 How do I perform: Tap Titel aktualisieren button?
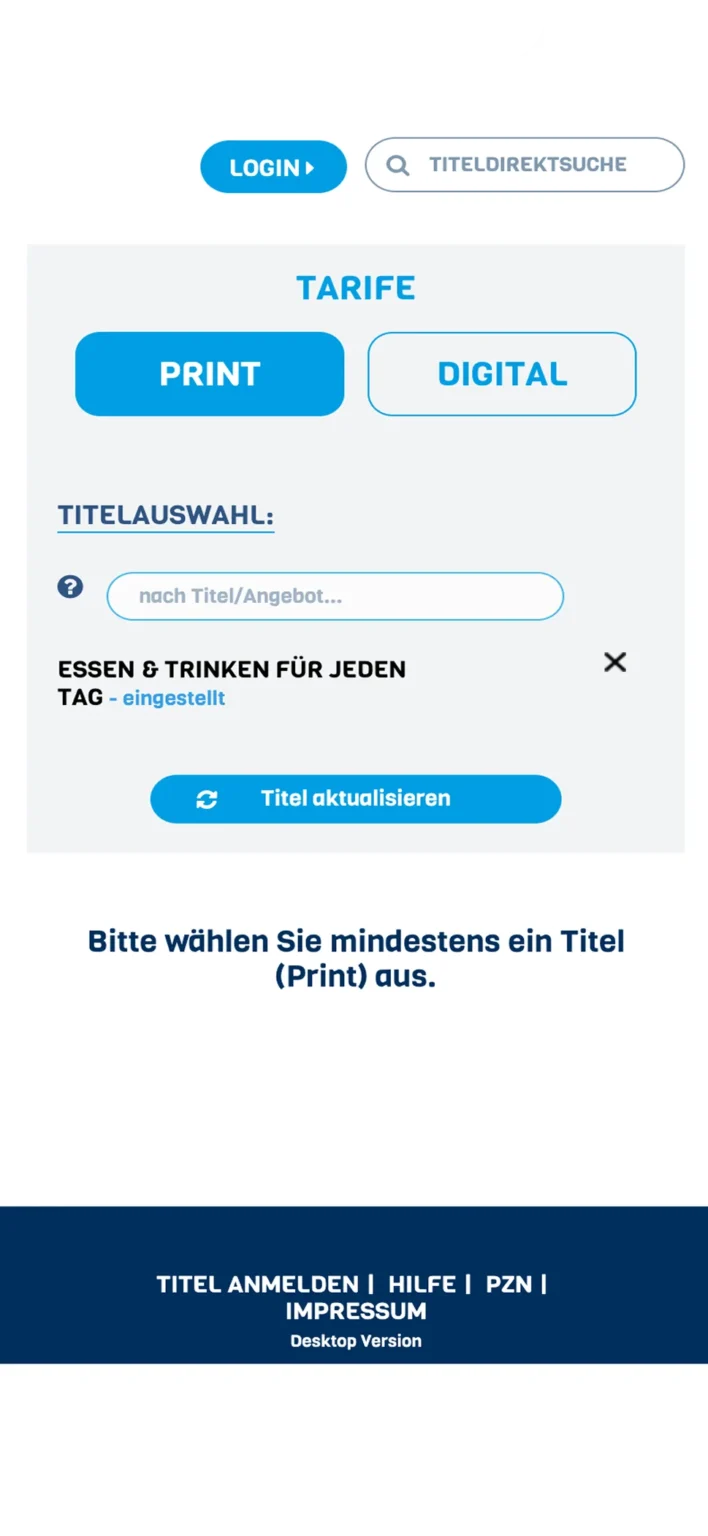click(x=355, y=799)
